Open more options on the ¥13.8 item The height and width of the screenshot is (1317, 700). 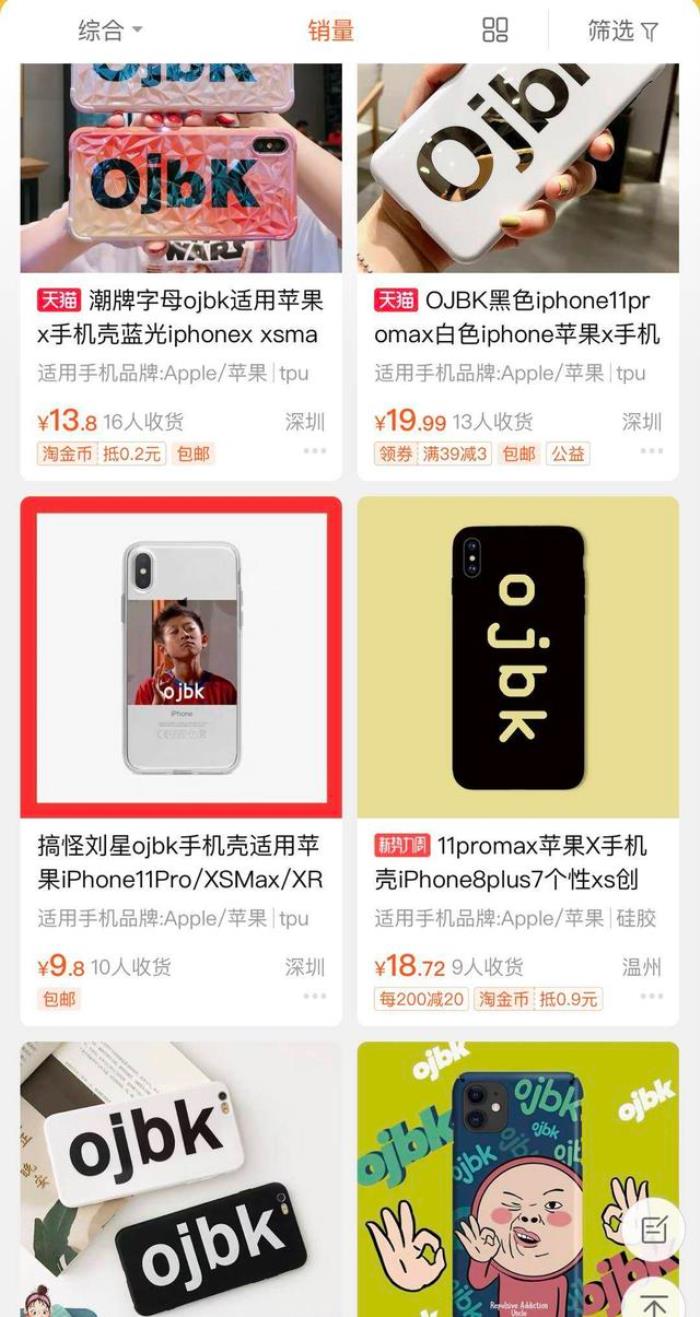[x=315, y=451]
